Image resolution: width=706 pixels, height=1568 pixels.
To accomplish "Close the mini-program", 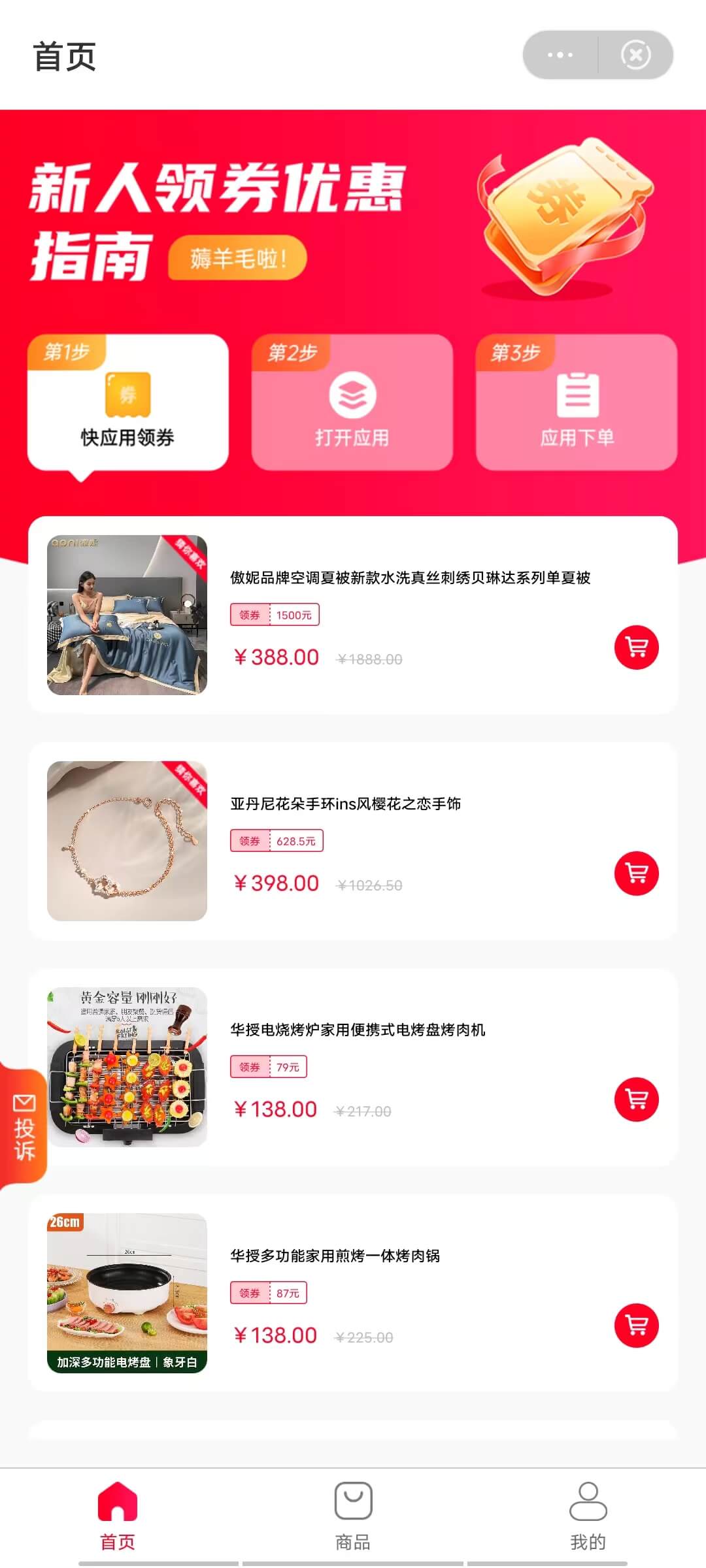I will point(635,55).
